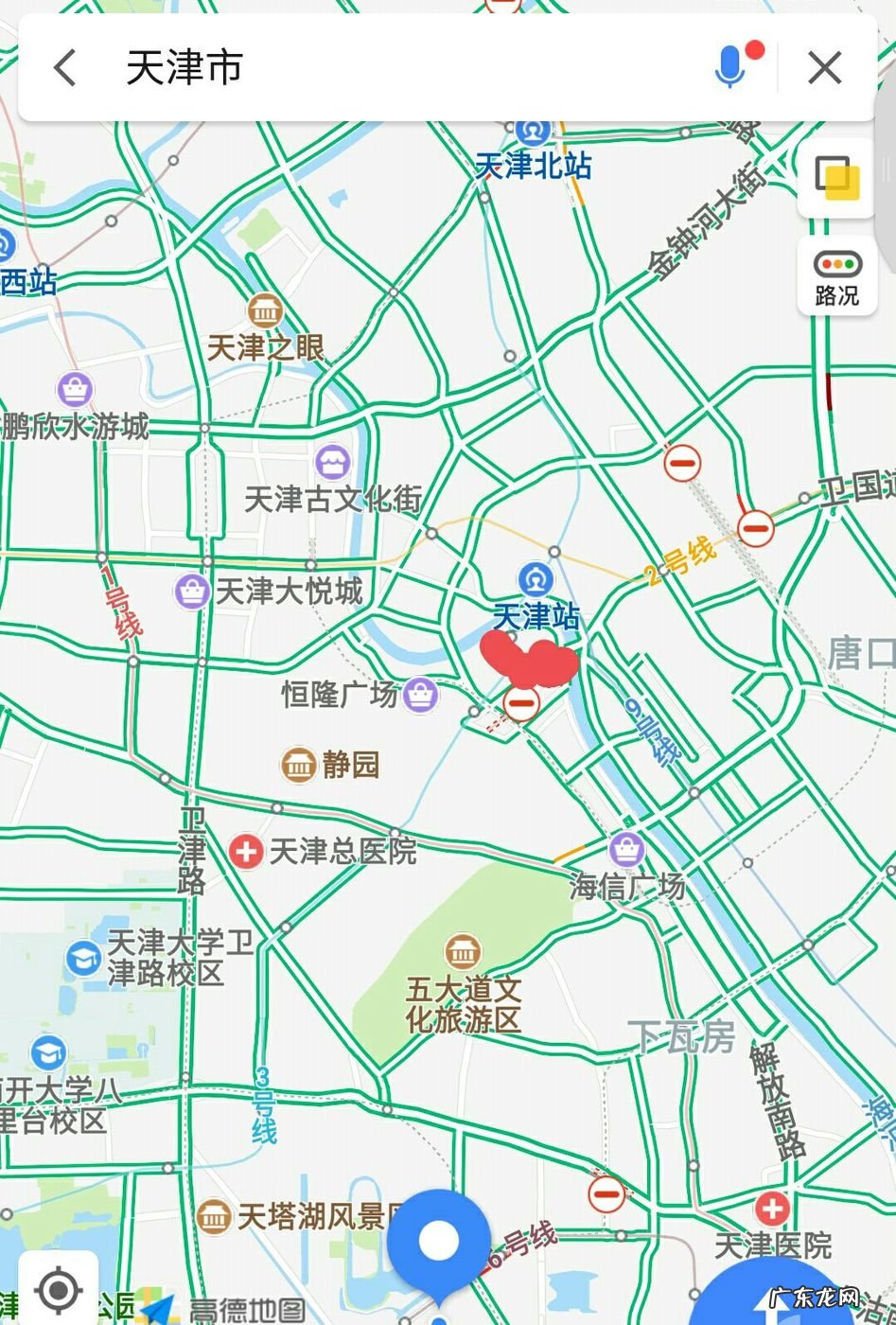896x1325 pixels.
Task: Click the 天津医院 red cross marker
Action: pyautogui.click(x=772, y=1208)
